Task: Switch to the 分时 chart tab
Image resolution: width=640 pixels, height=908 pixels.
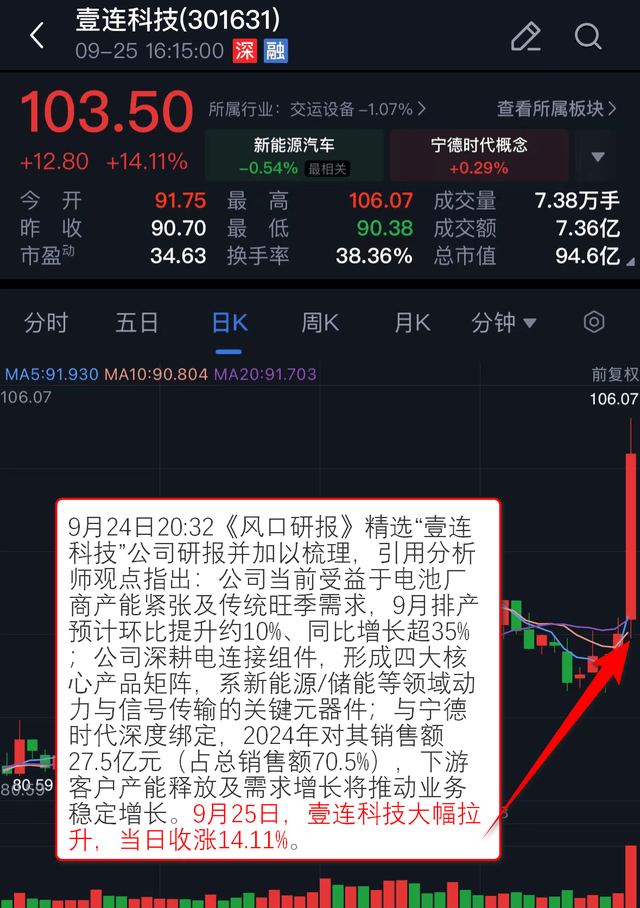Action: pos(46,323)
